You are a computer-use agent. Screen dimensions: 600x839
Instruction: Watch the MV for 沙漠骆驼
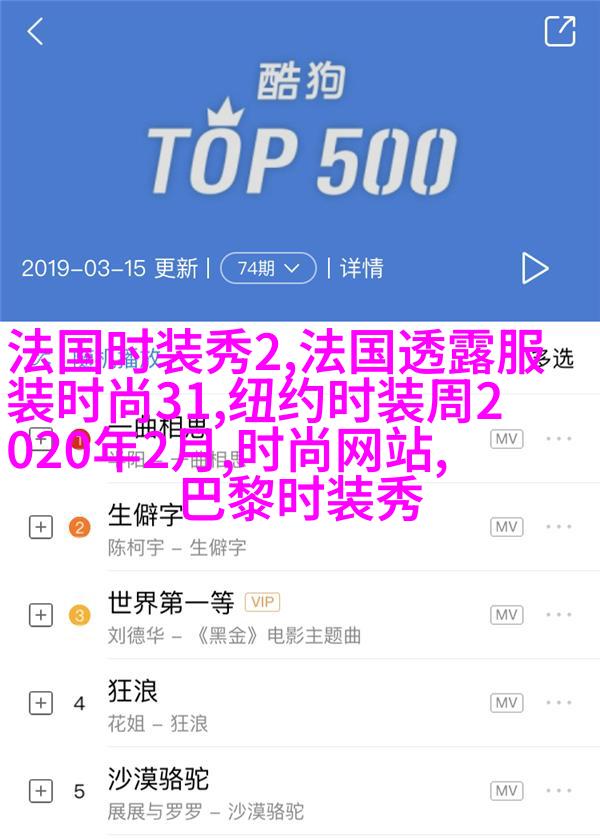point(506,790)
